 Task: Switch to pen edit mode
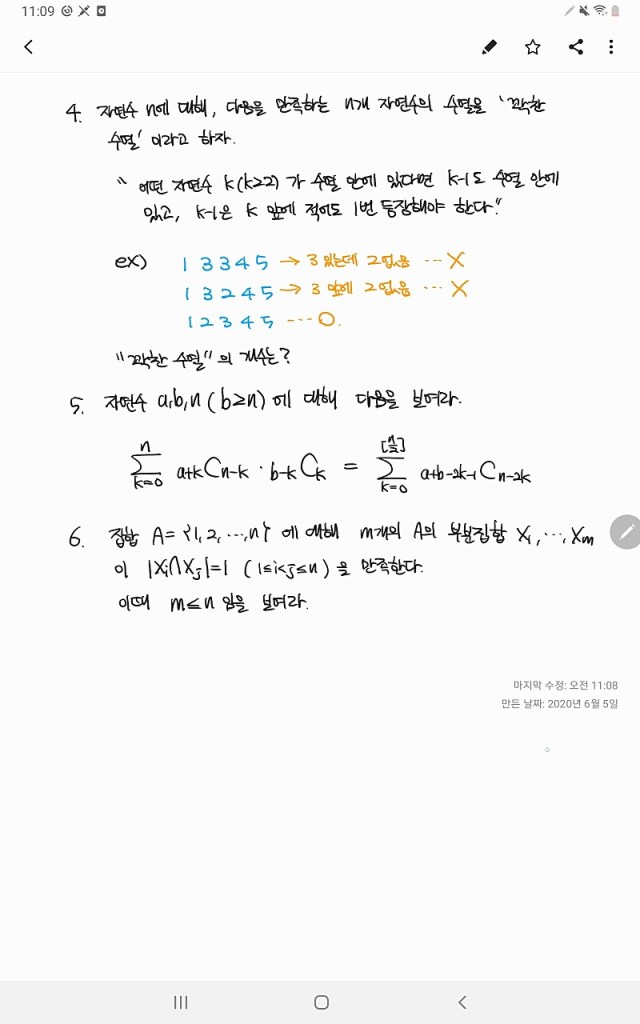(x=489, y=47)
